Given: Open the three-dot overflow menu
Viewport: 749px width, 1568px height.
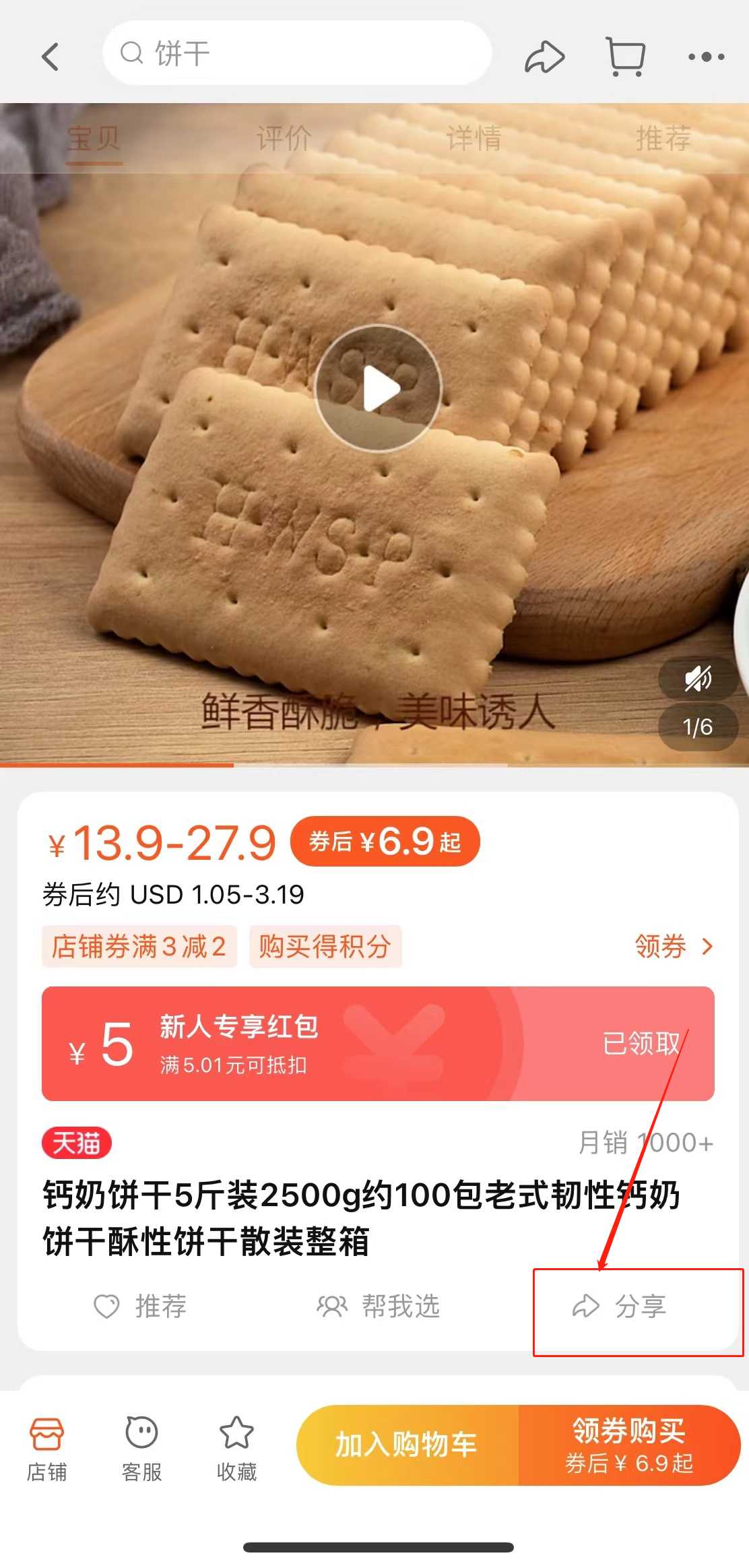Looking at the screenshot, I should pos(706,57).
